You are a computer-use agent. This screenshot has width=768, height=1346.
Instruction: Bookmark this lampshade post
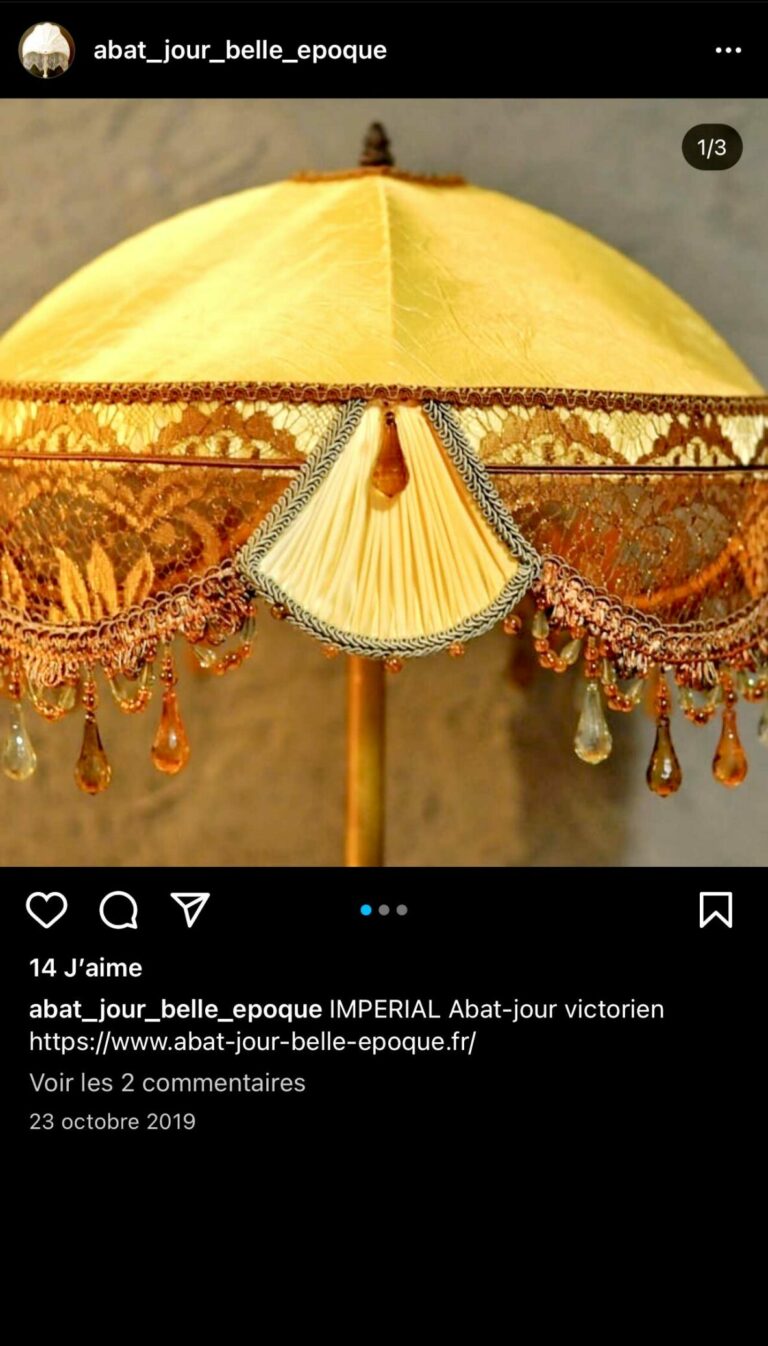(715, 910)
